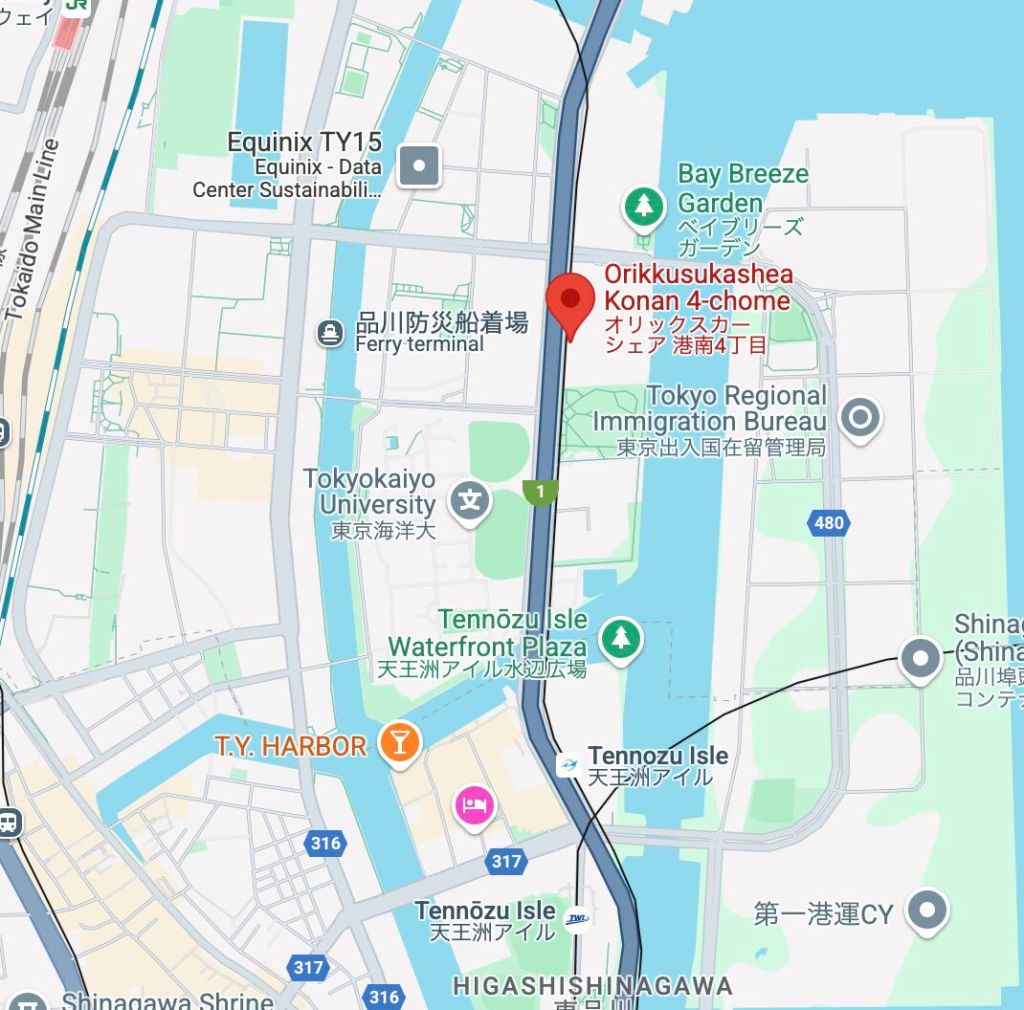Open the Tennōzu Isle Waterfront Plaza marker

pyautogui.click(x=621, y=638)
